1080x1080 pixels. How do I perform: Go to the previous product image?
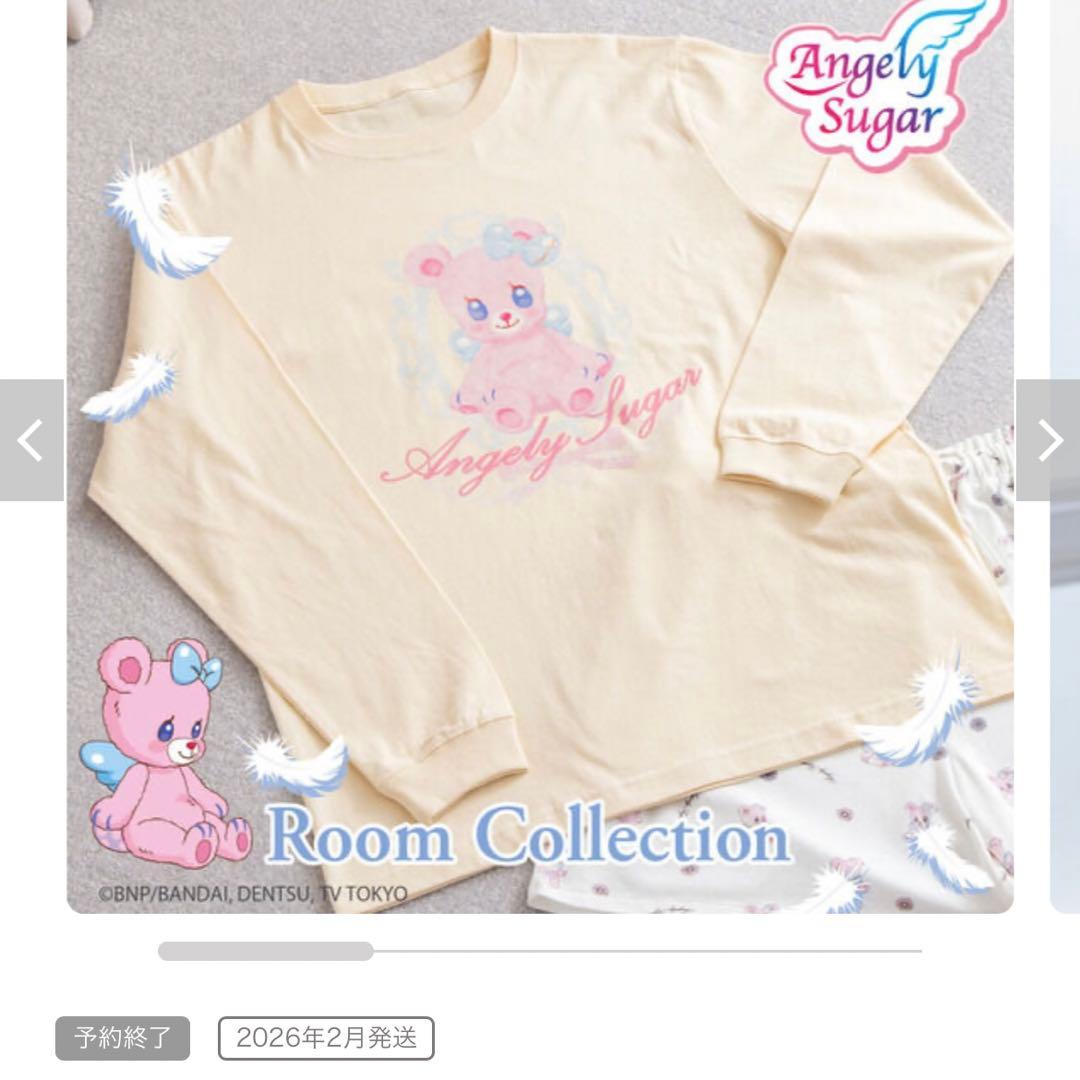pos(31,440)
